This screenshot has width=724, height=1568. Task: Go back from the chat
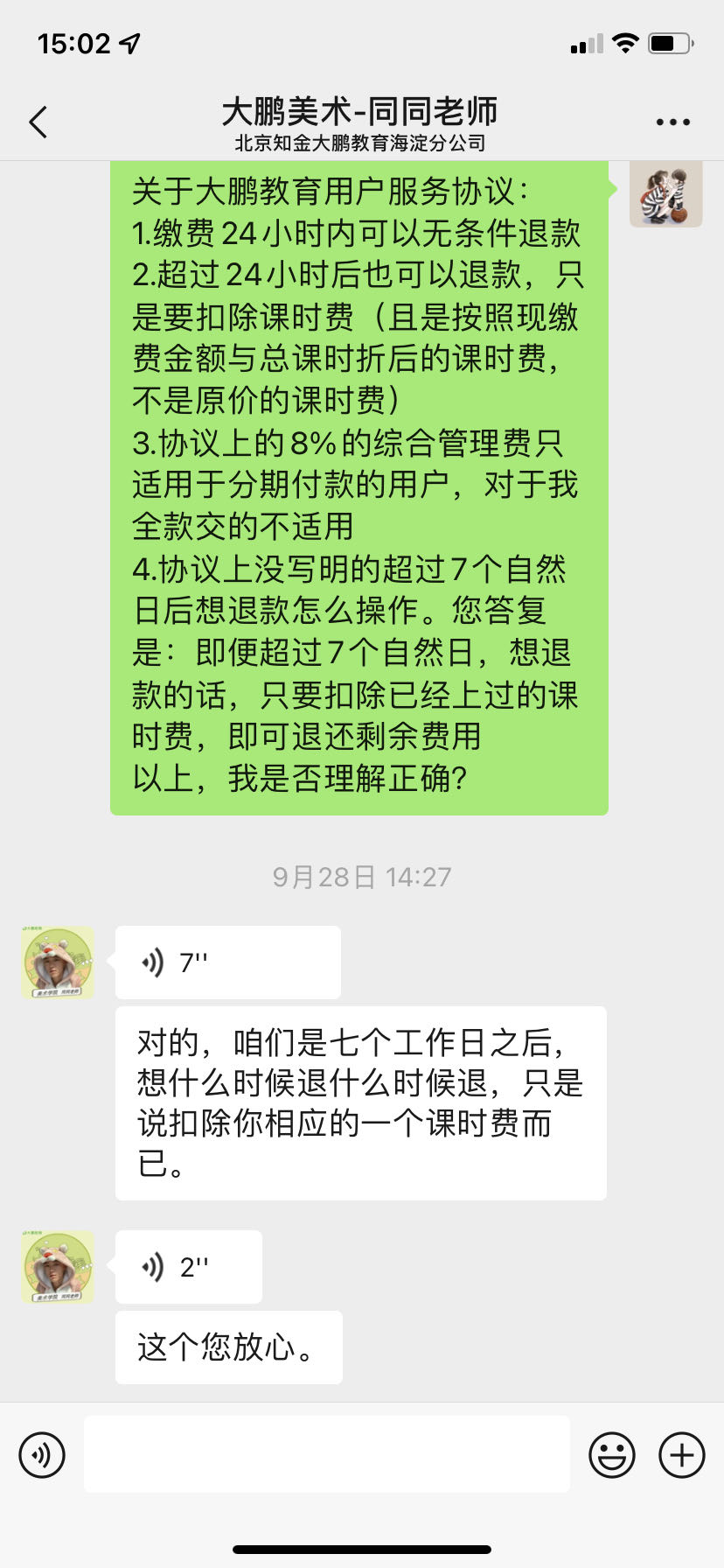[x=38, y=122]
